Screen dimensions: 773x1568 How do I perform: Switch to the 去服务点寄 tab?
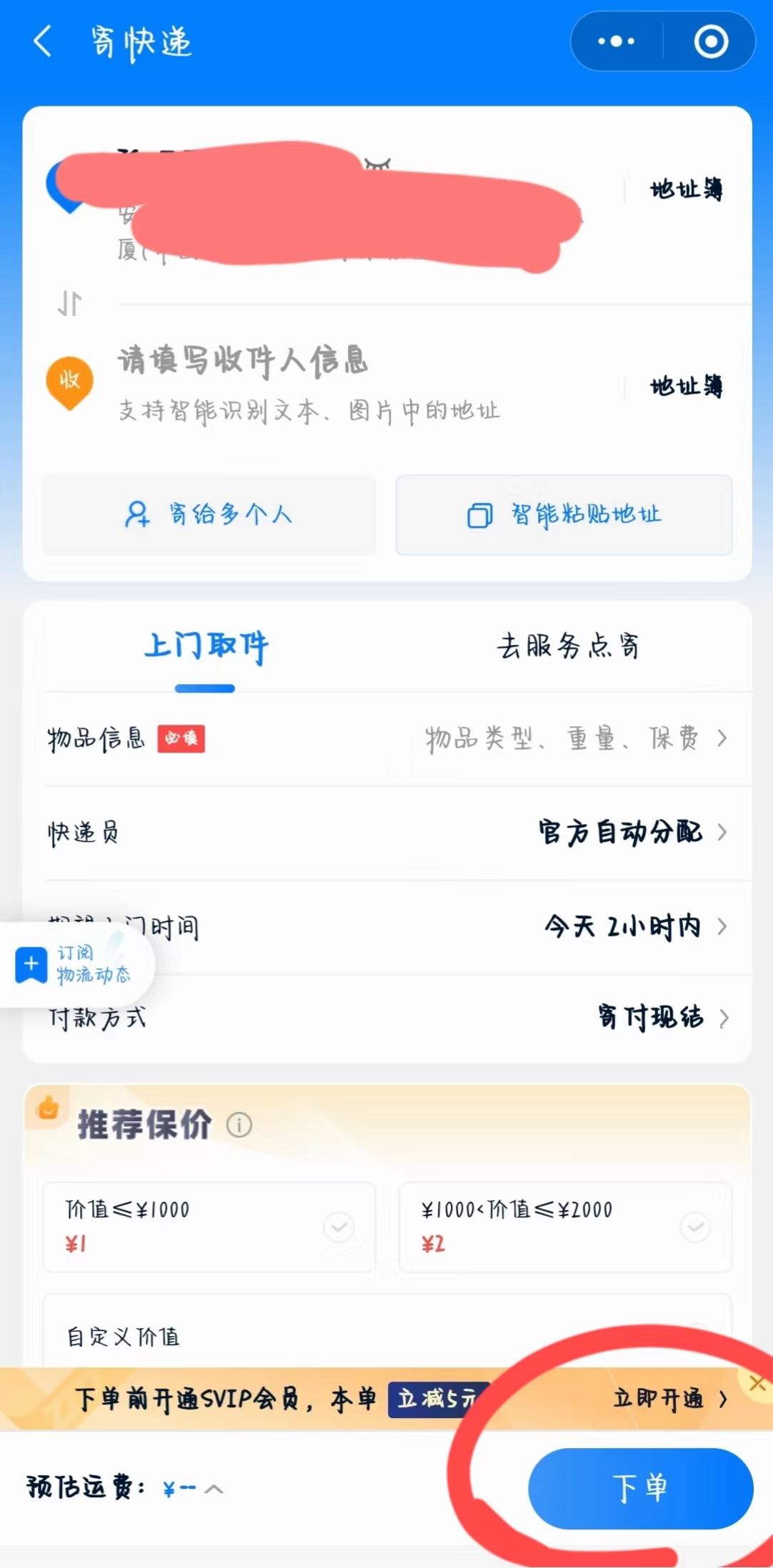[568, 647]
